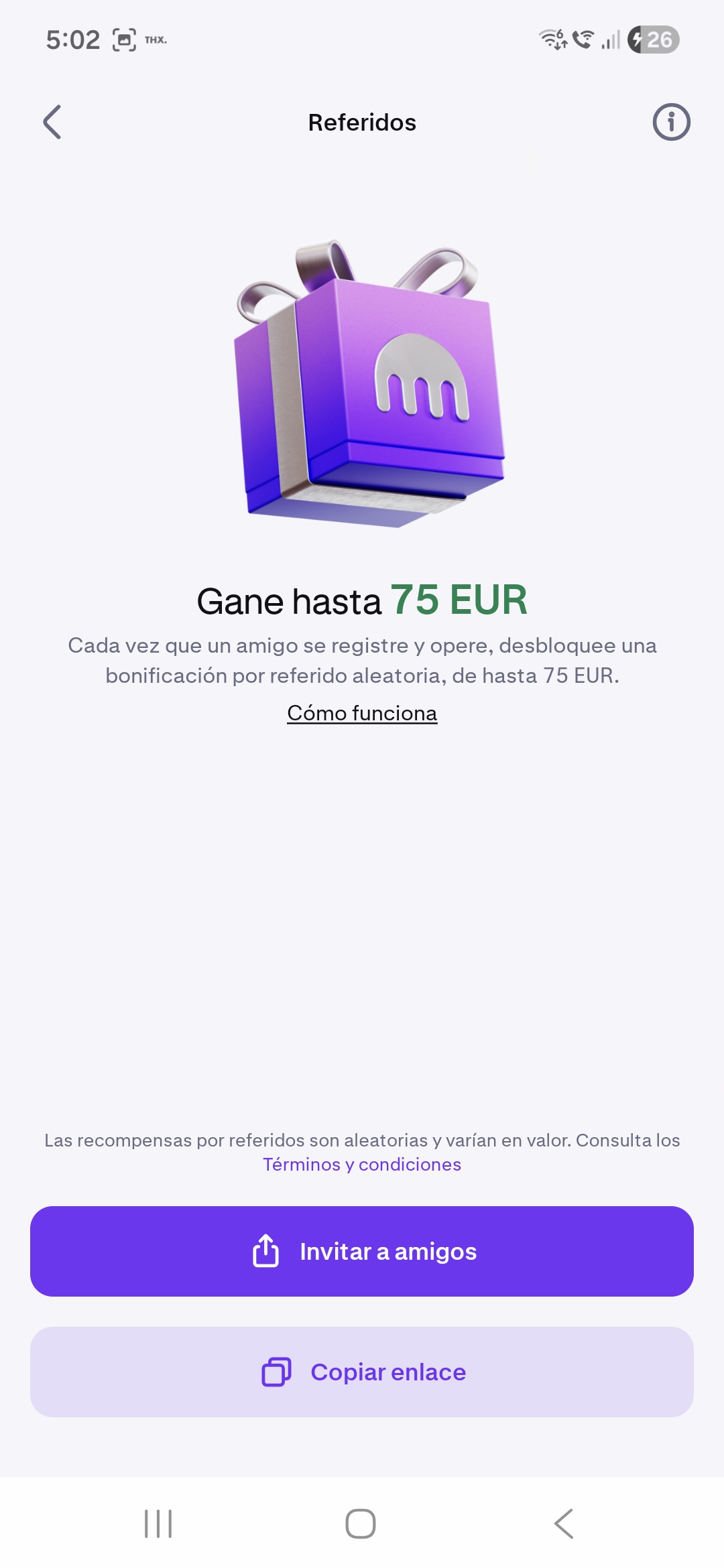Viewport: 724px width, 1568px height.
Task: Open recent apps from the navigation bar
Action: click(x=158, y=1524)
